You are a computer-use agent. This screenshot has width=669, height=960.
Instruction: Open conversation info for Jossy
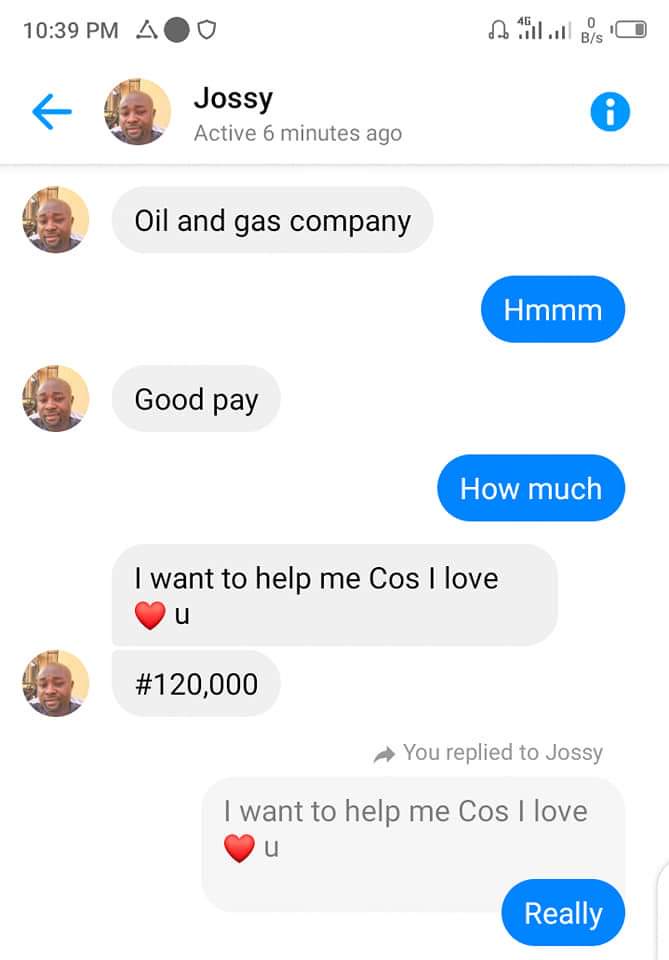pyautogui.click(x=610, y=113)
